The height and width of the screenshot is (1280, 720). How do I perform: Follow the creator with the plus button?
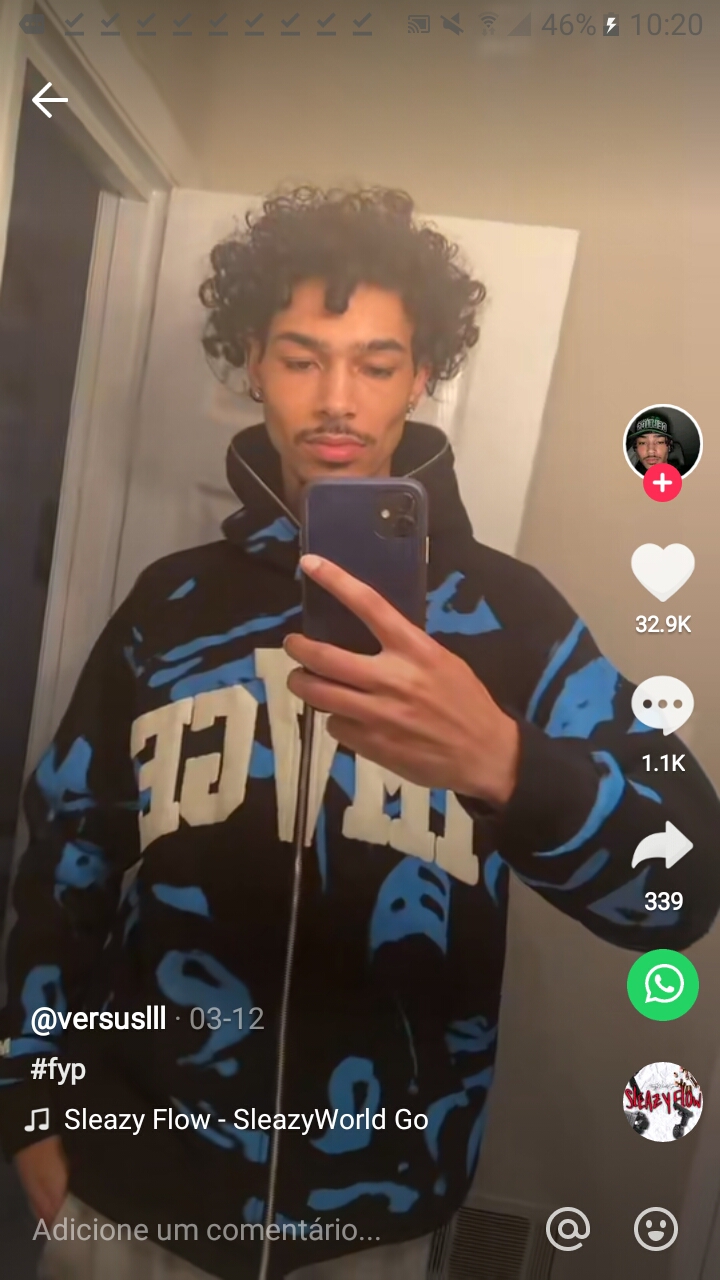coord(662,484)
